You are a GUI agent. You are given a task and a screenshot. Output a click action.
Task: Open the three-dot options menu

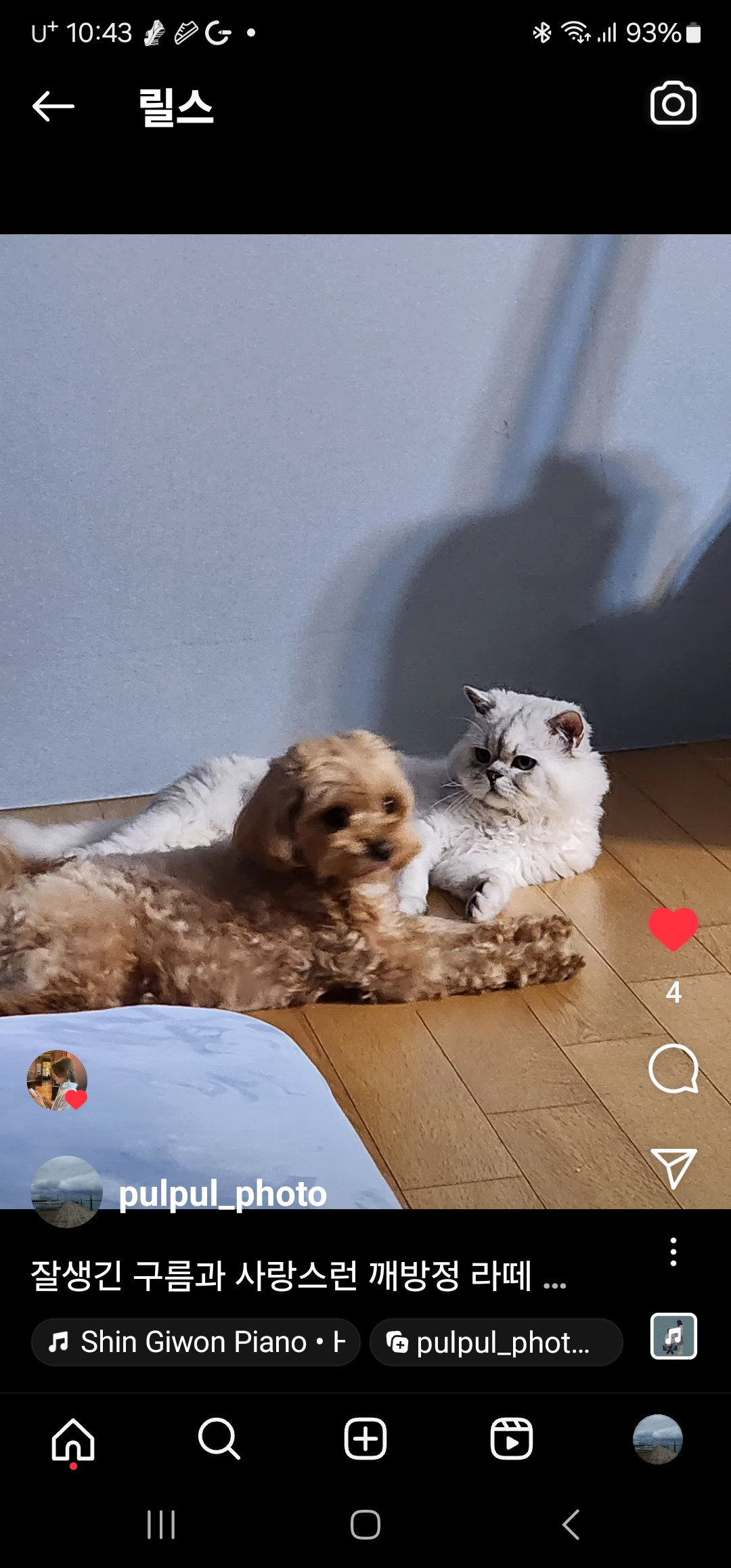coord(673,1253)
